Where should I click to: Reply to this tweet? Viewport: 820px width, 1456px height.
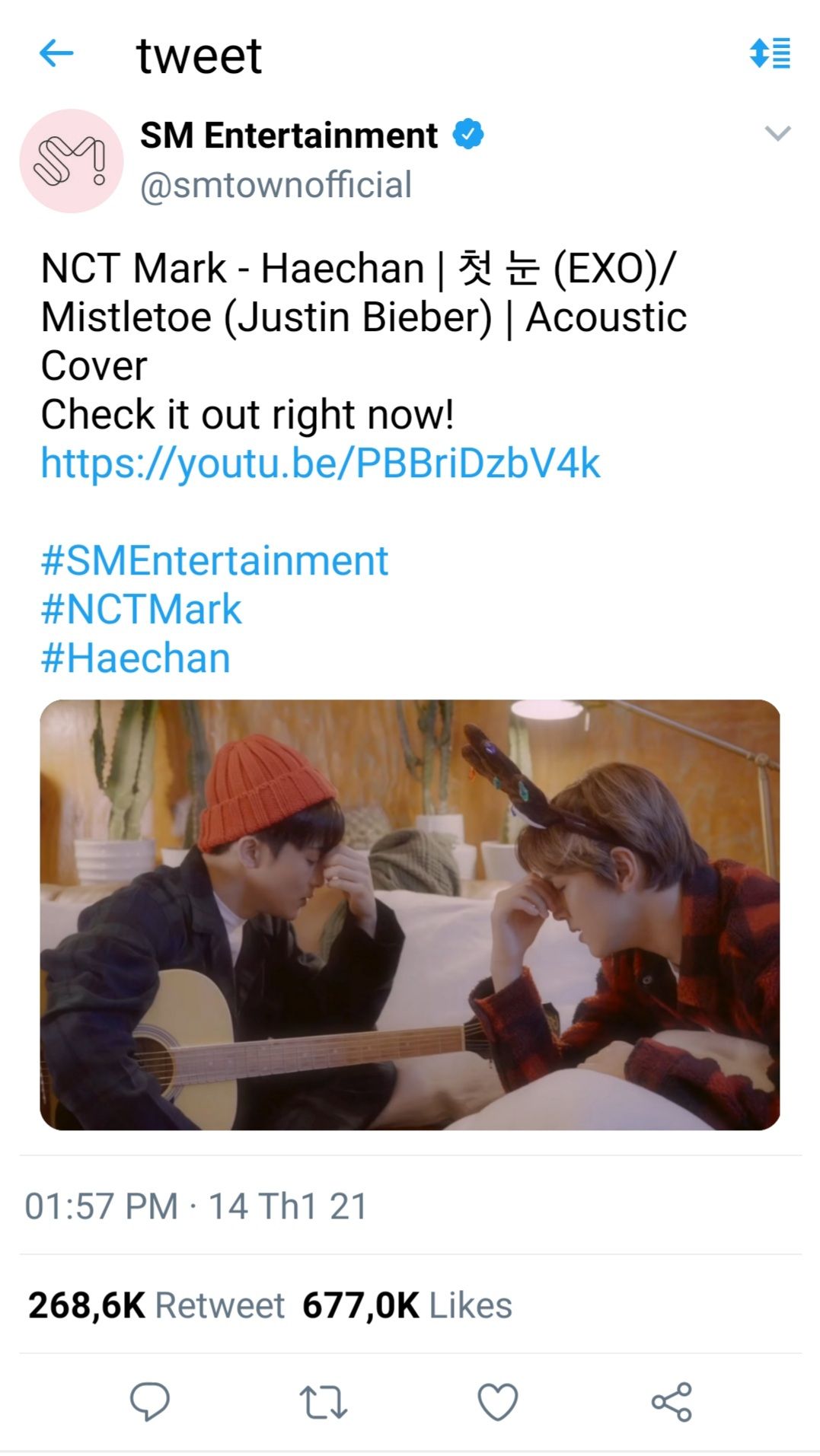coord(149,1401)
